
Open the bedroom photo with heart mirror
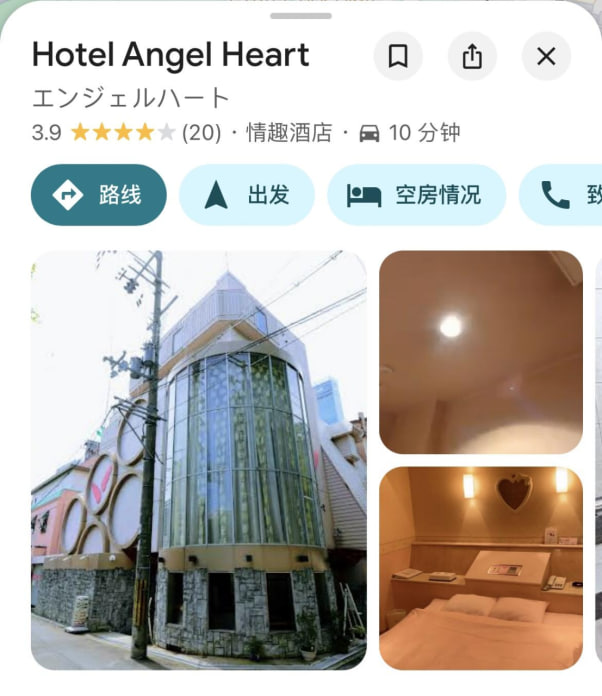click(x=480, y=567)
